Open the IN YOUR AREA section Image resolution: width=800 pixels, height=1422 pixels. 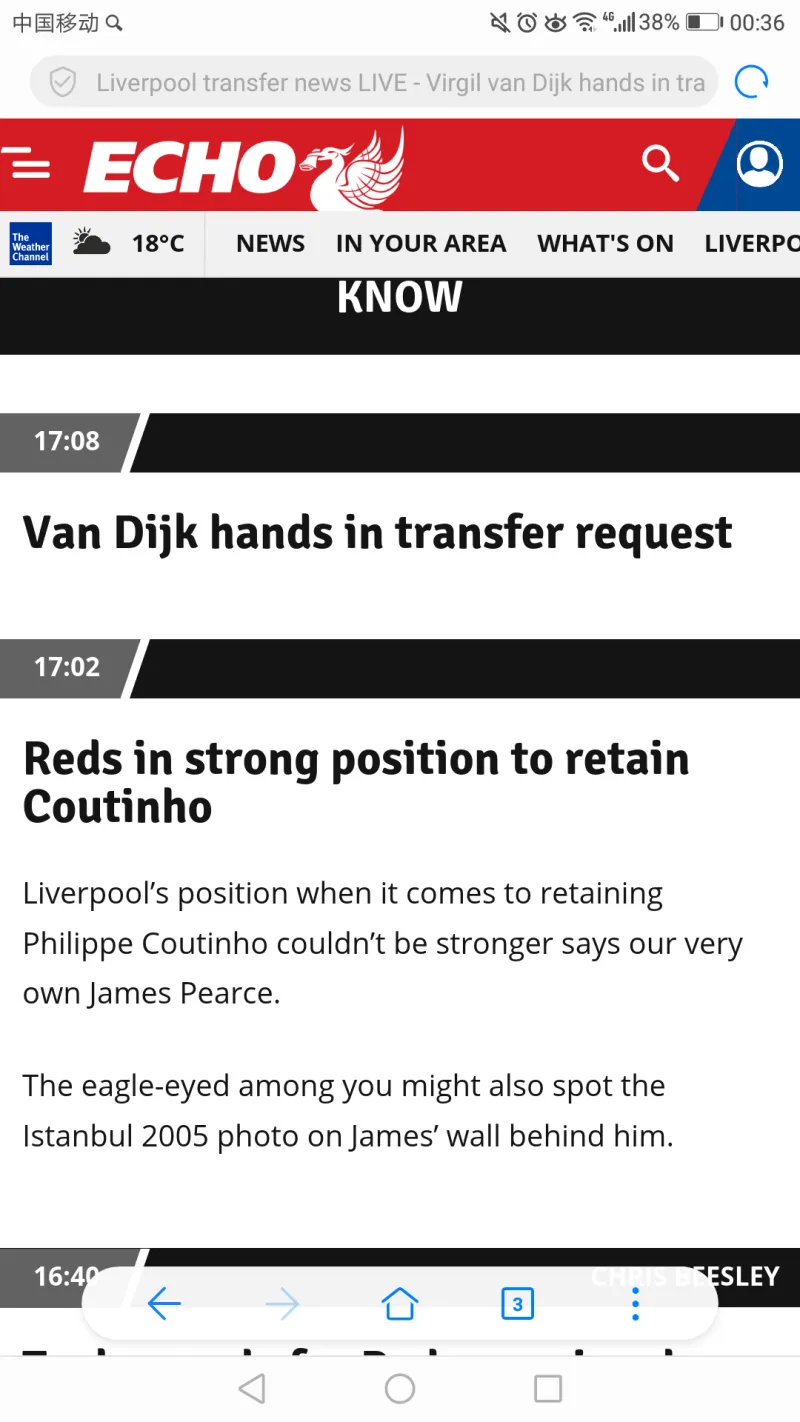(x=421, y=244)
